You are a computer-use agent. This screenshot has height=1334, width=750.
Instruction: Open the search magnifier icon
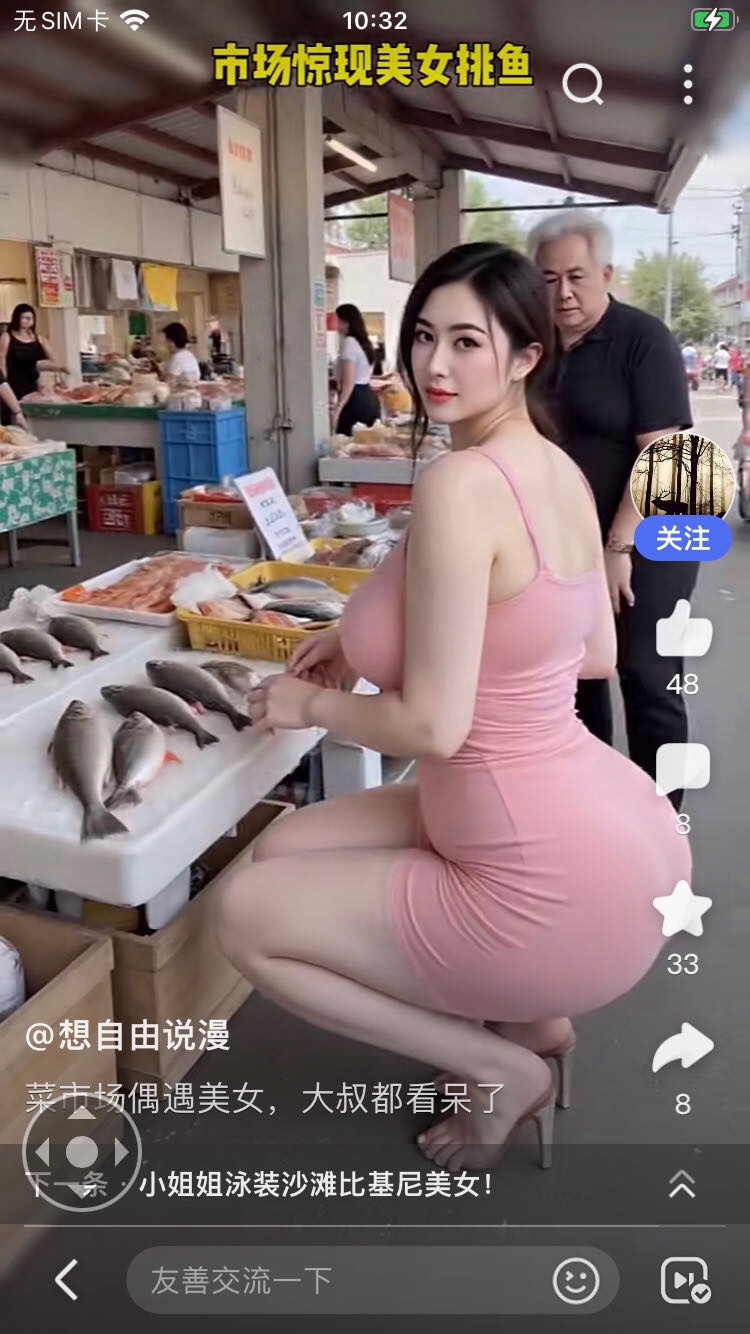(x=583, y=85)
